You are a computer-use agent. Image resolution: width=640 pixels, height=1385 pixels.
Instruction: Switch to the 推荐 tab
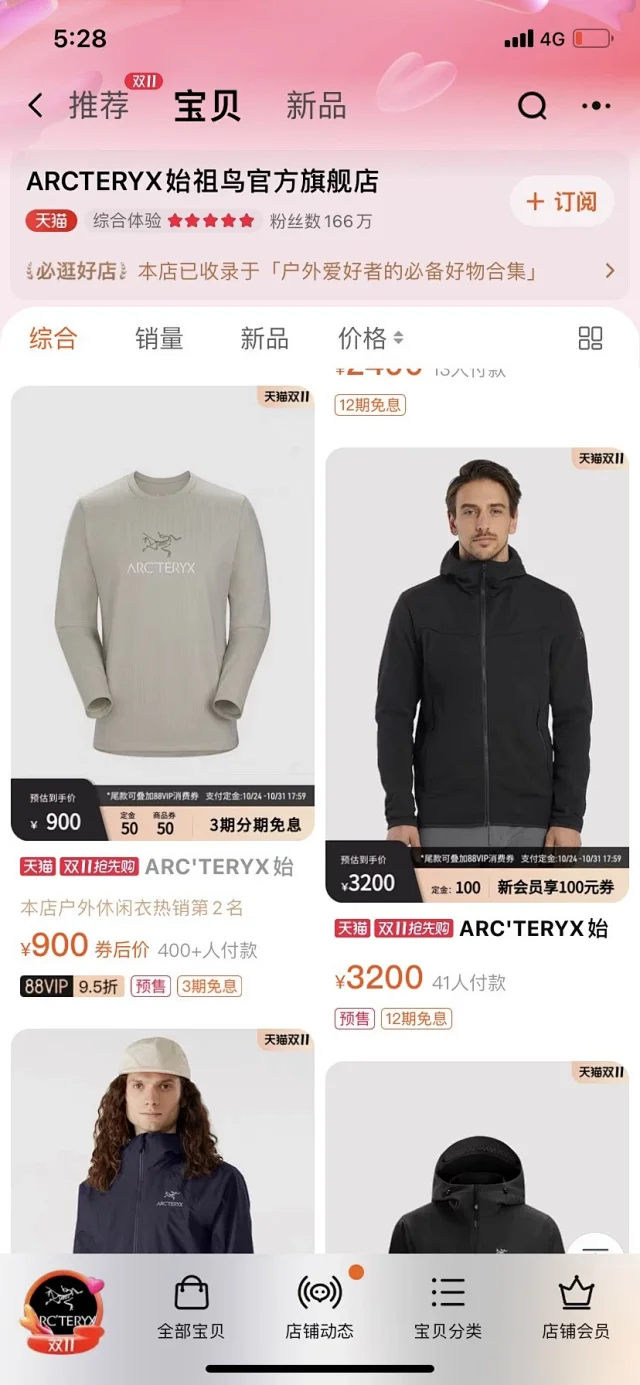click(x=98, y=105)
